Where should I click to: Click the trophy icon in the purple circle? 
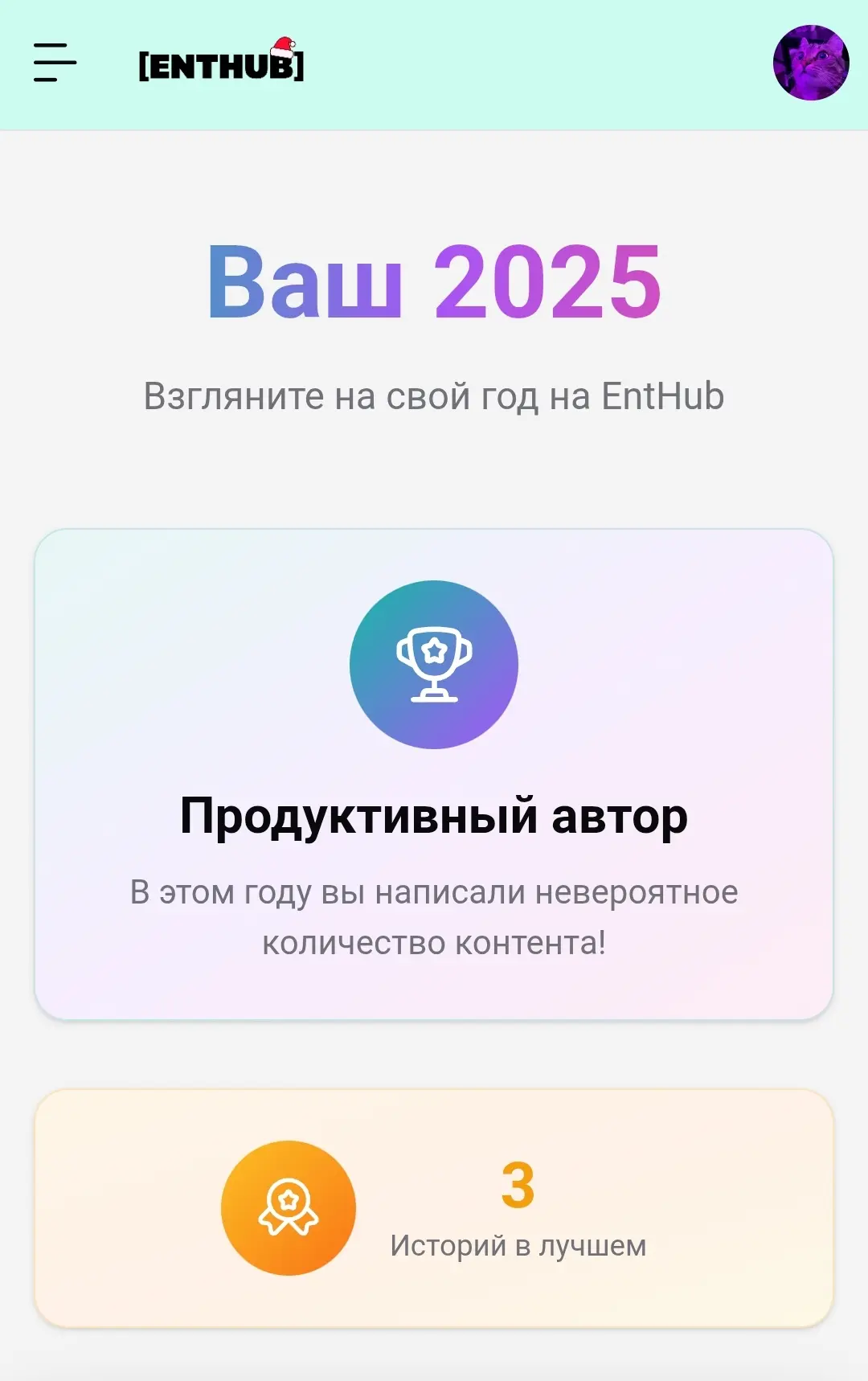[x=434, y=663]
